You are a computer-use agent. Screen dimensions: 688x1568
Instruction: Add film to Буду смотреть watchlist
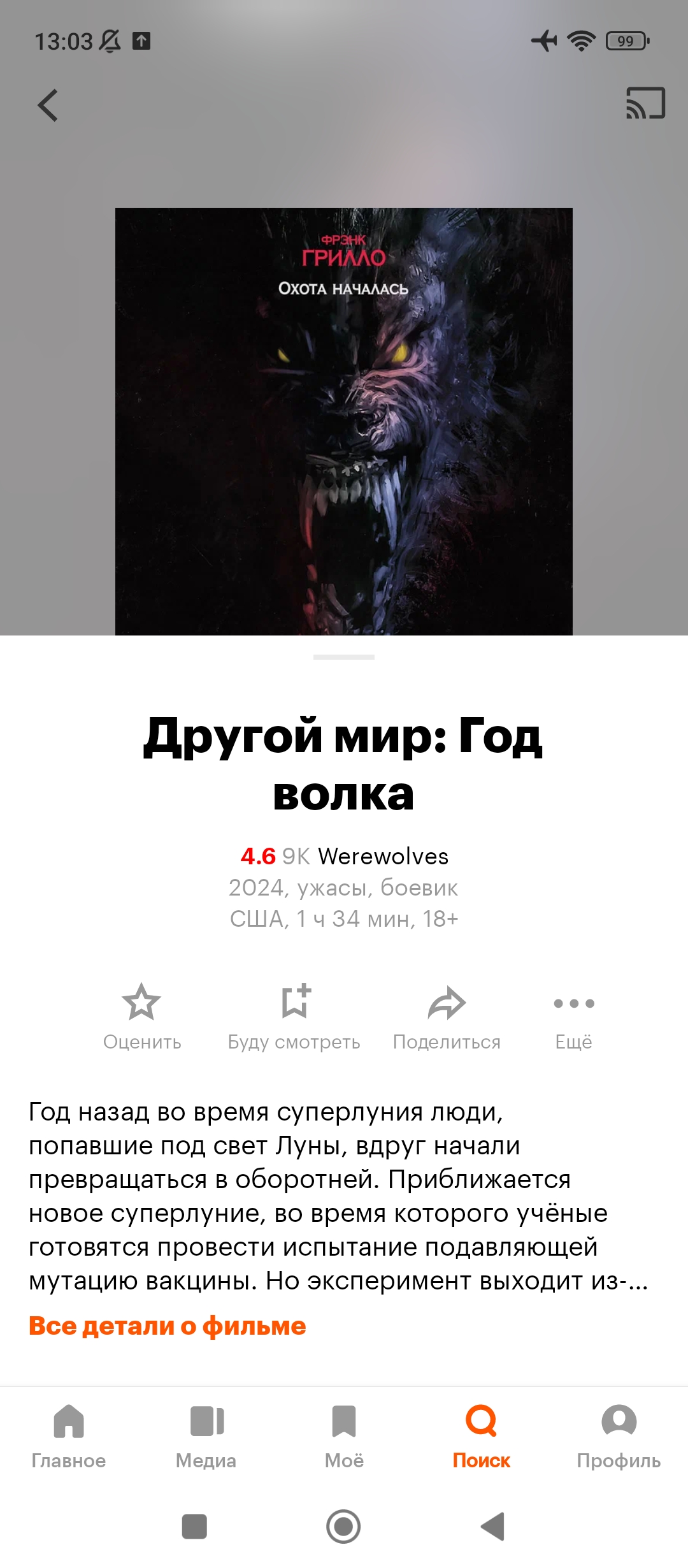pyautogui.click(x=294, y=1017)
